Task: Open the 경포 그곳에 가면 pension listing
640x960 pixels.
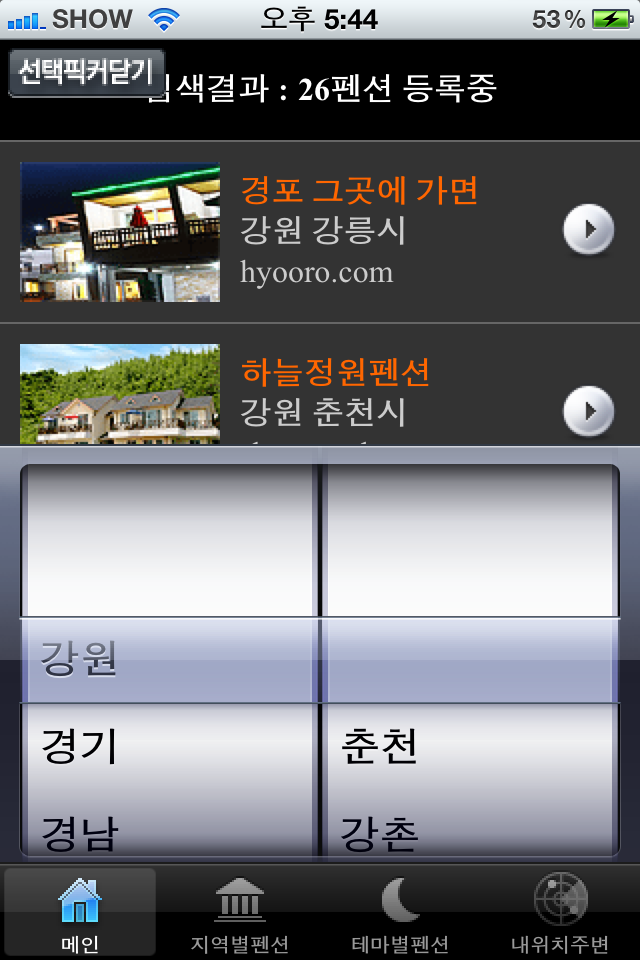Action: point(360,231)
